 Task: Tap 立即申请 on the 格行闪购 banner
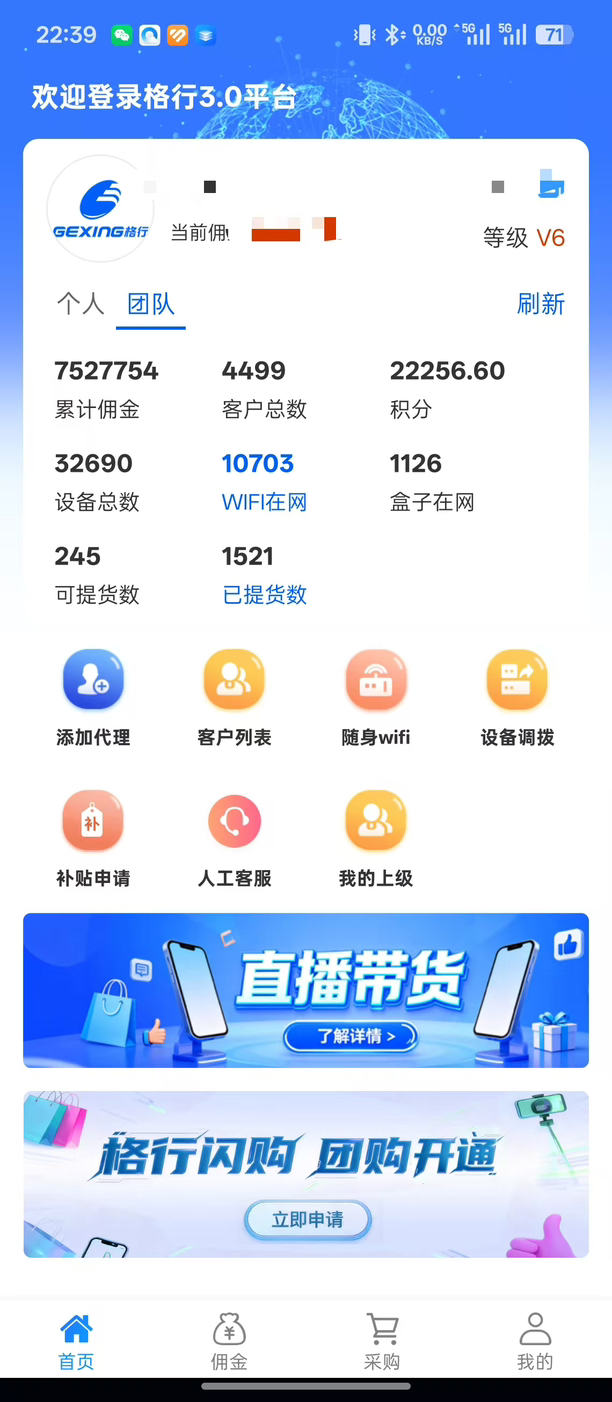click(307, 1219)
